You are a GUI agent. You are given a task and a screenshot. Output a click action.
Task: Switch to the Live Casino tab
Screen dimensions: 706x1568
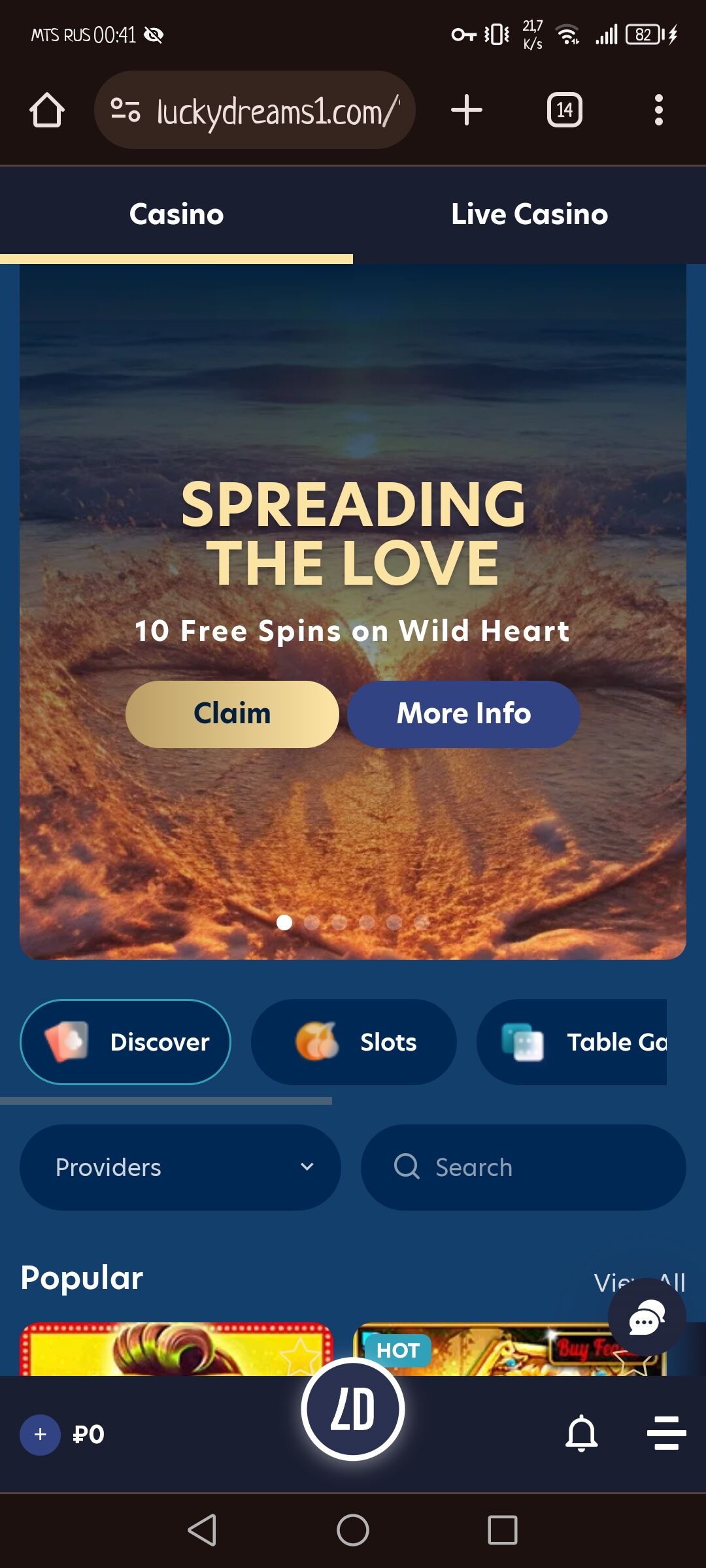(529, 214)
